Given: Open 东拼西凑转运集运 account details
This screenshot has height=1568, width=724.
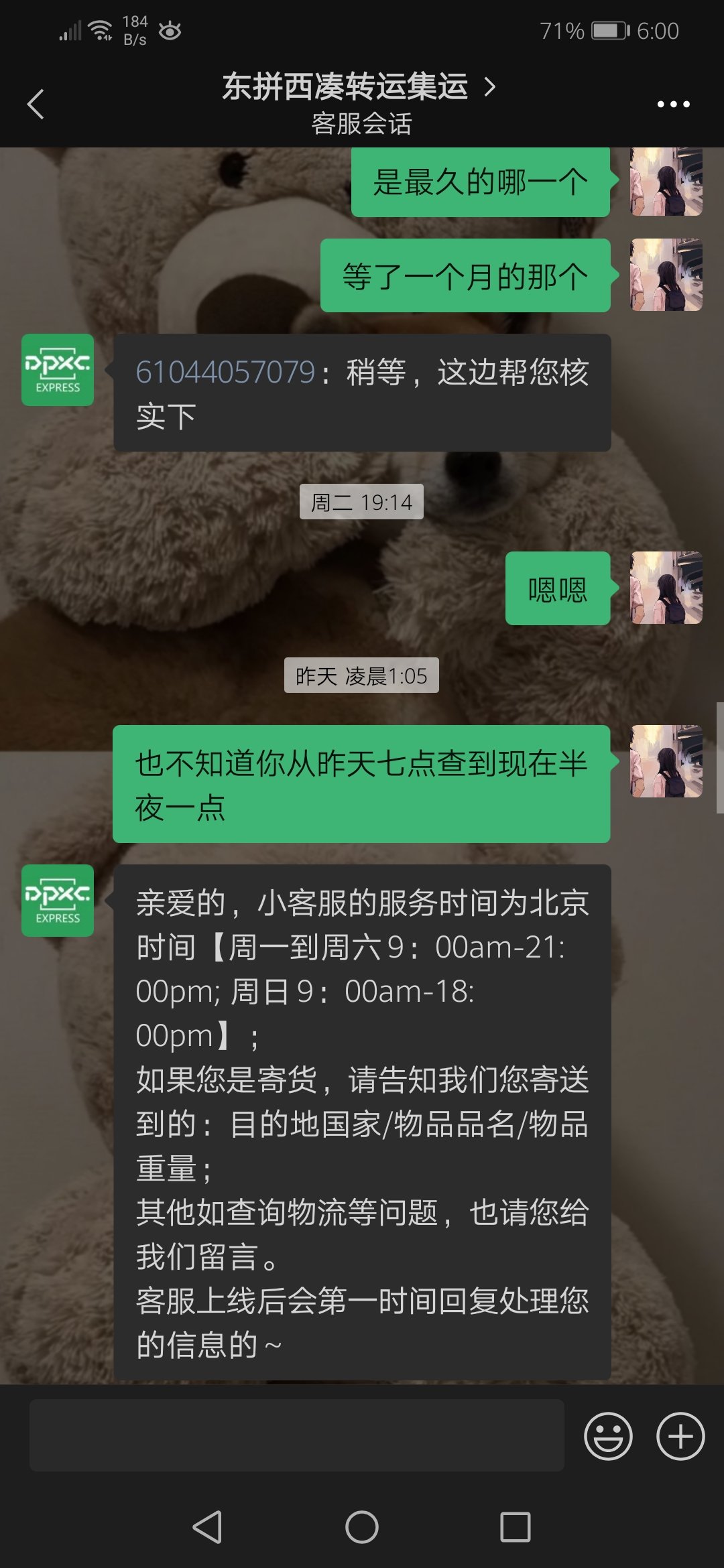Looking at the screenshot, I should (359, 87).
